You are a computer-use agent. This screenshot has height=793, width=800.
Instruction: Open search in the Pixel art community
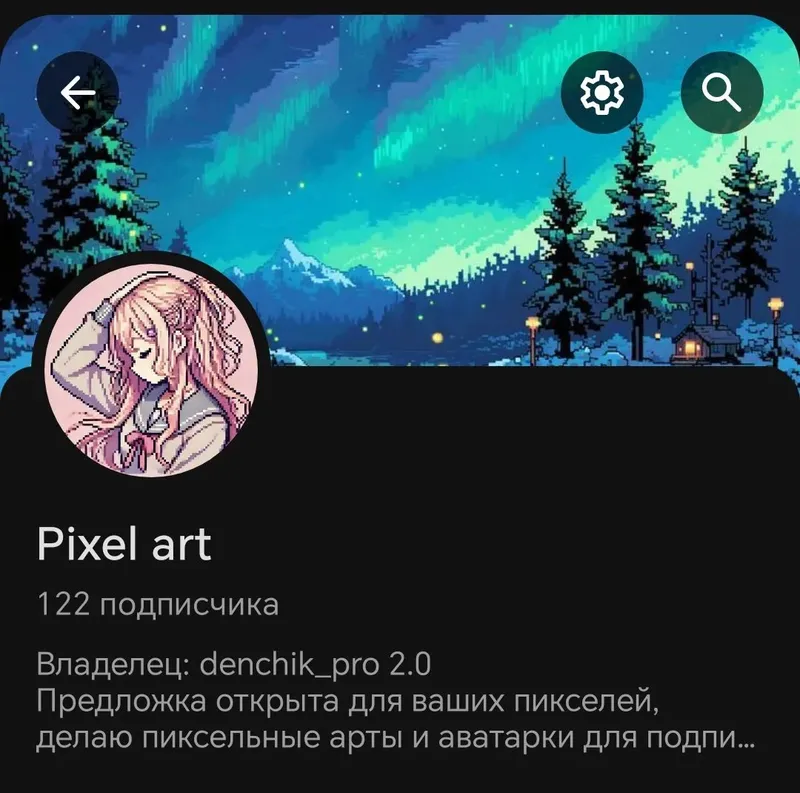pos(721,93)
